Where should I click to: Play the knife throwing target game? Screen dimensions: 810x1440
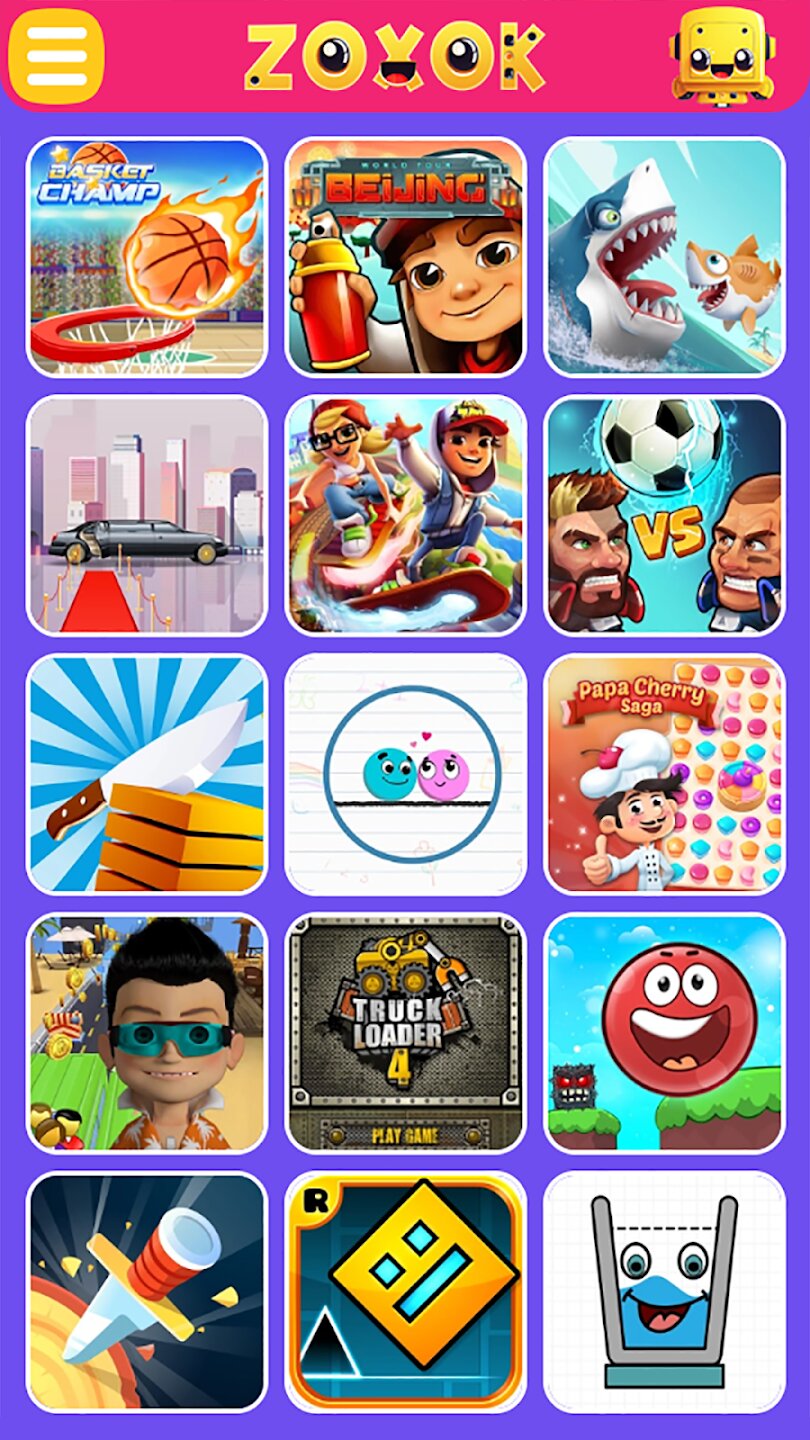tap(147, 1291)
